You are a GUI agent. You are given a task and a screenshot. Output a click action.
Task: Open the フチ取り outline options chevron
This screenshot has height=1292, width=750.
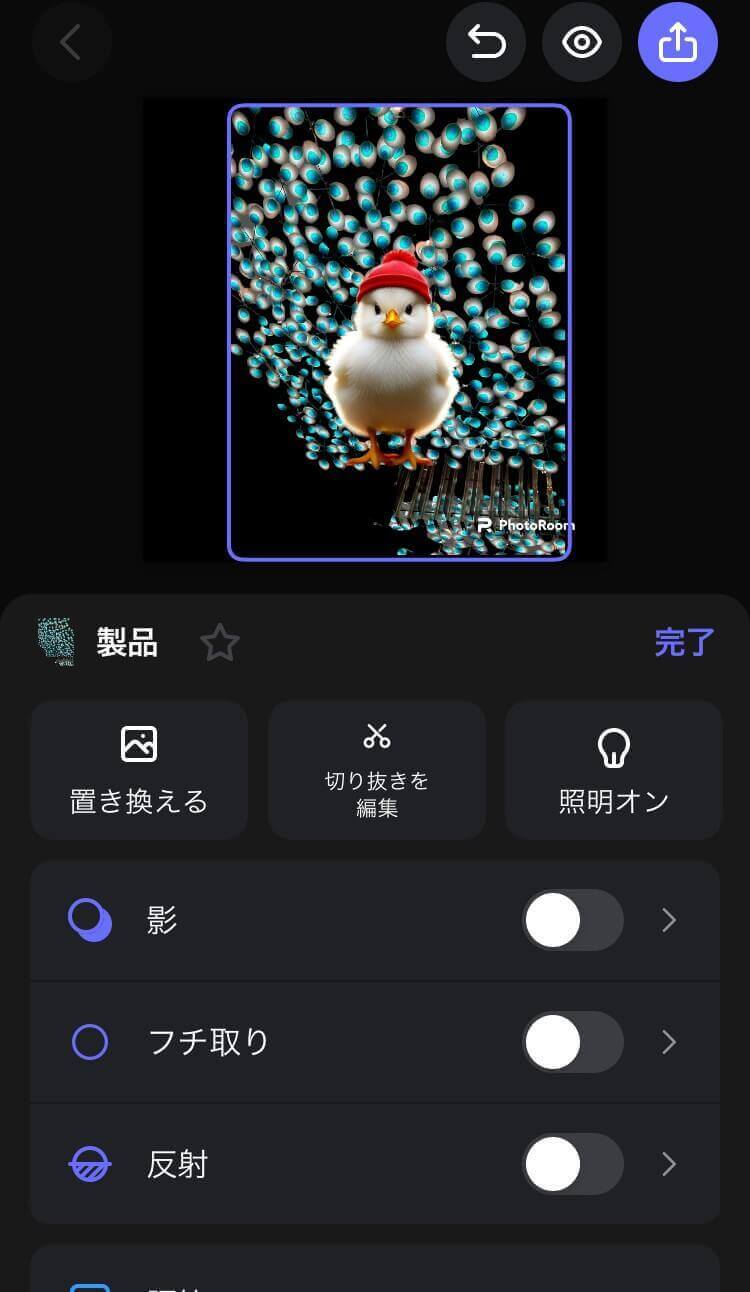pos(670,1042)
